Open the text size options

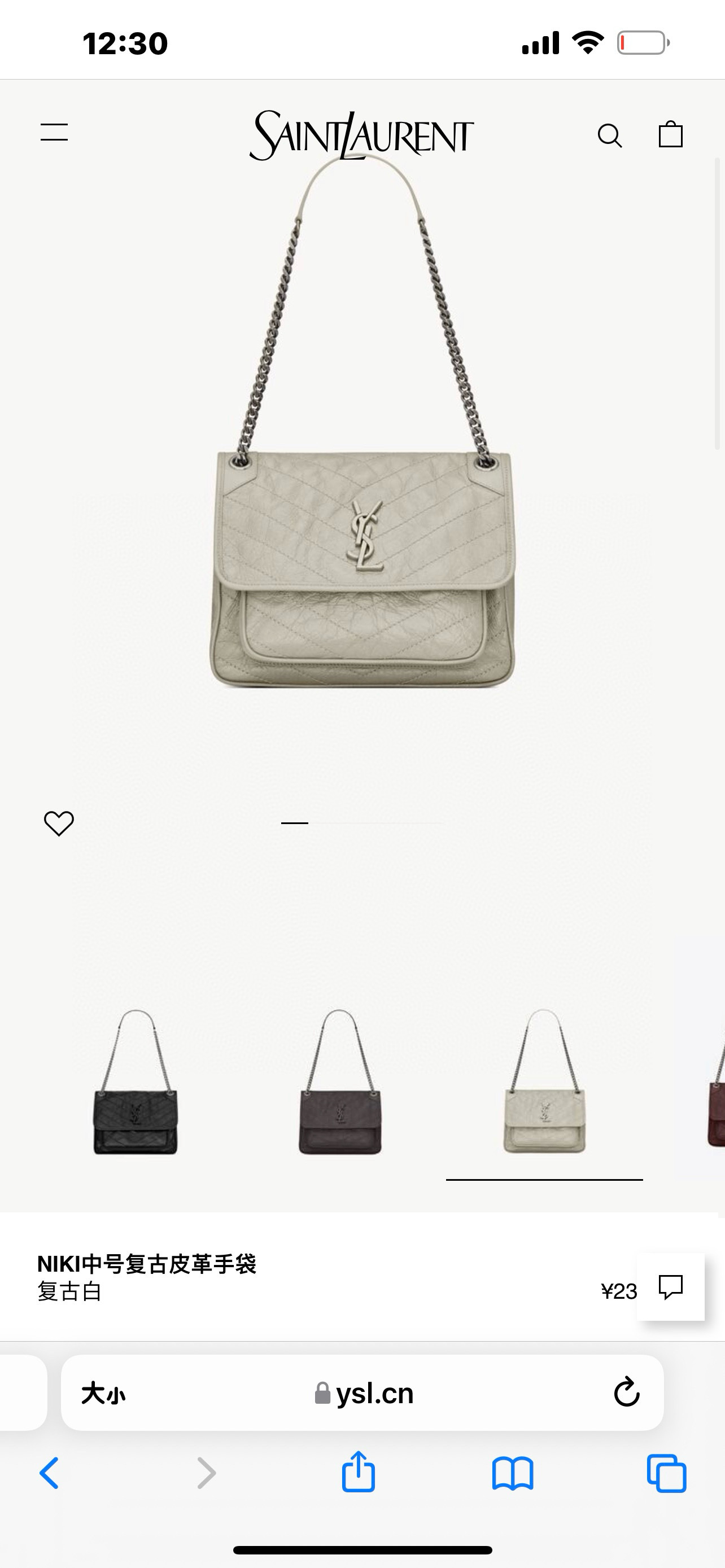[103, 1393]
